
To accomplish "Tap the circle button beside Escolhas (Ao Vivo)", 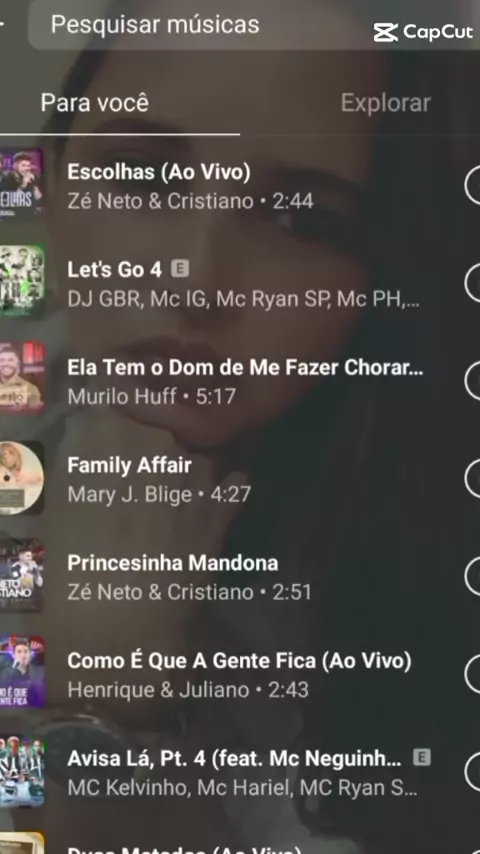I will pyautogui.click(x=472, y=185).
